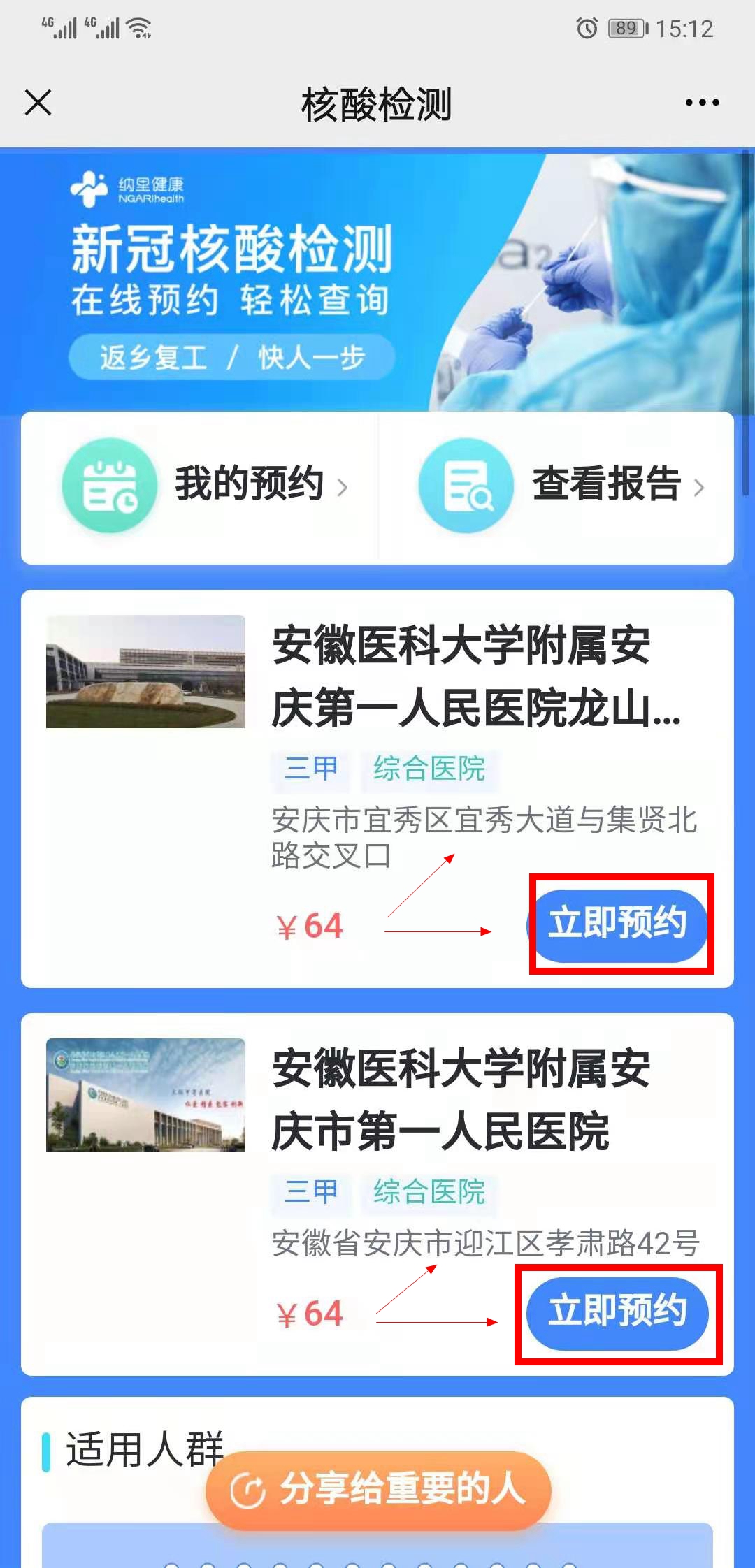The height and width of the screenshot is (1568, 755).
Task: Open the 安庆市第一人民医院 hospital card
Action: [x=461, y=1100]
